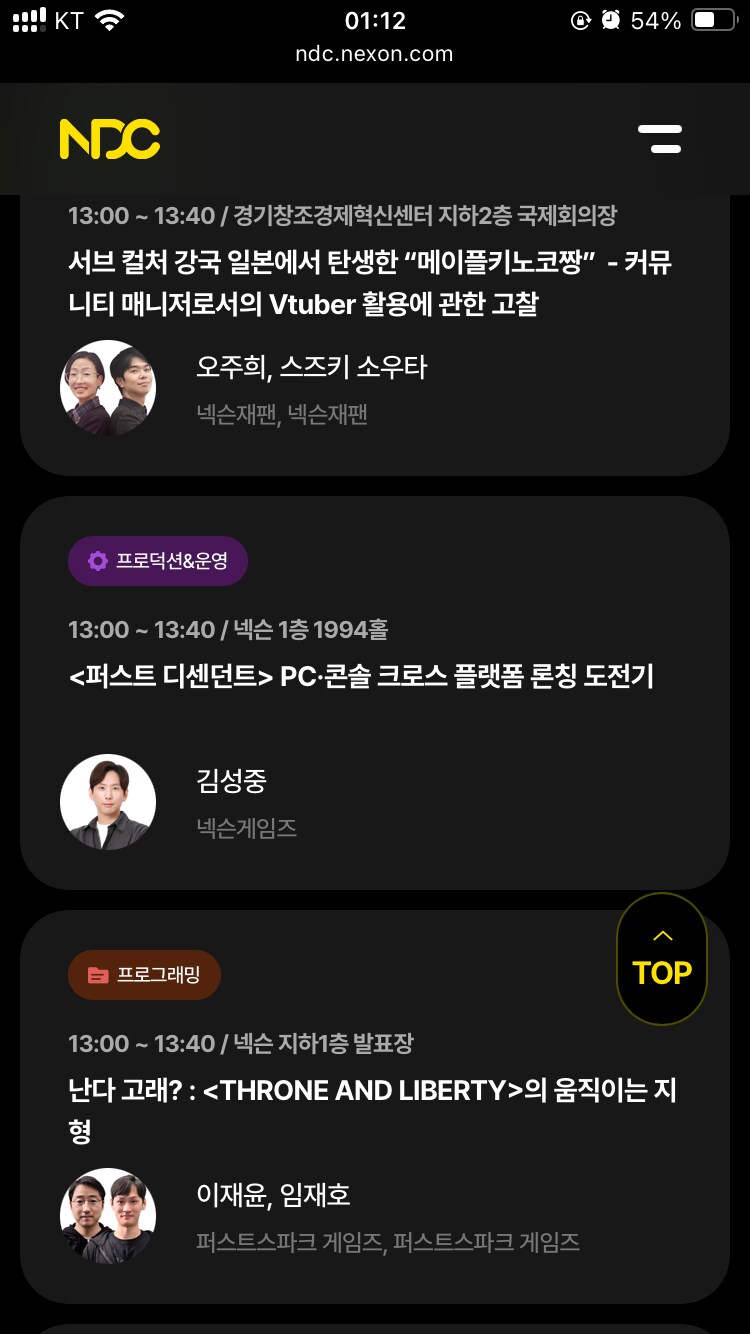Image resolution: width=750 pixels, height=1334 pixels.
Task: Toggle the orientation lock indicator
Action: 581,17
